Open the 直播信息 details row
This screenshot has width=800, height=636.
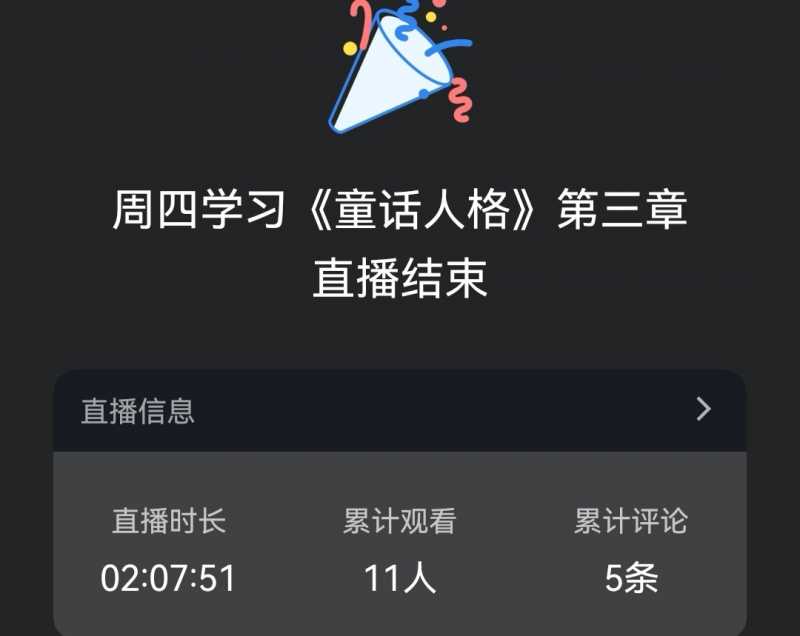click(400, 410)
